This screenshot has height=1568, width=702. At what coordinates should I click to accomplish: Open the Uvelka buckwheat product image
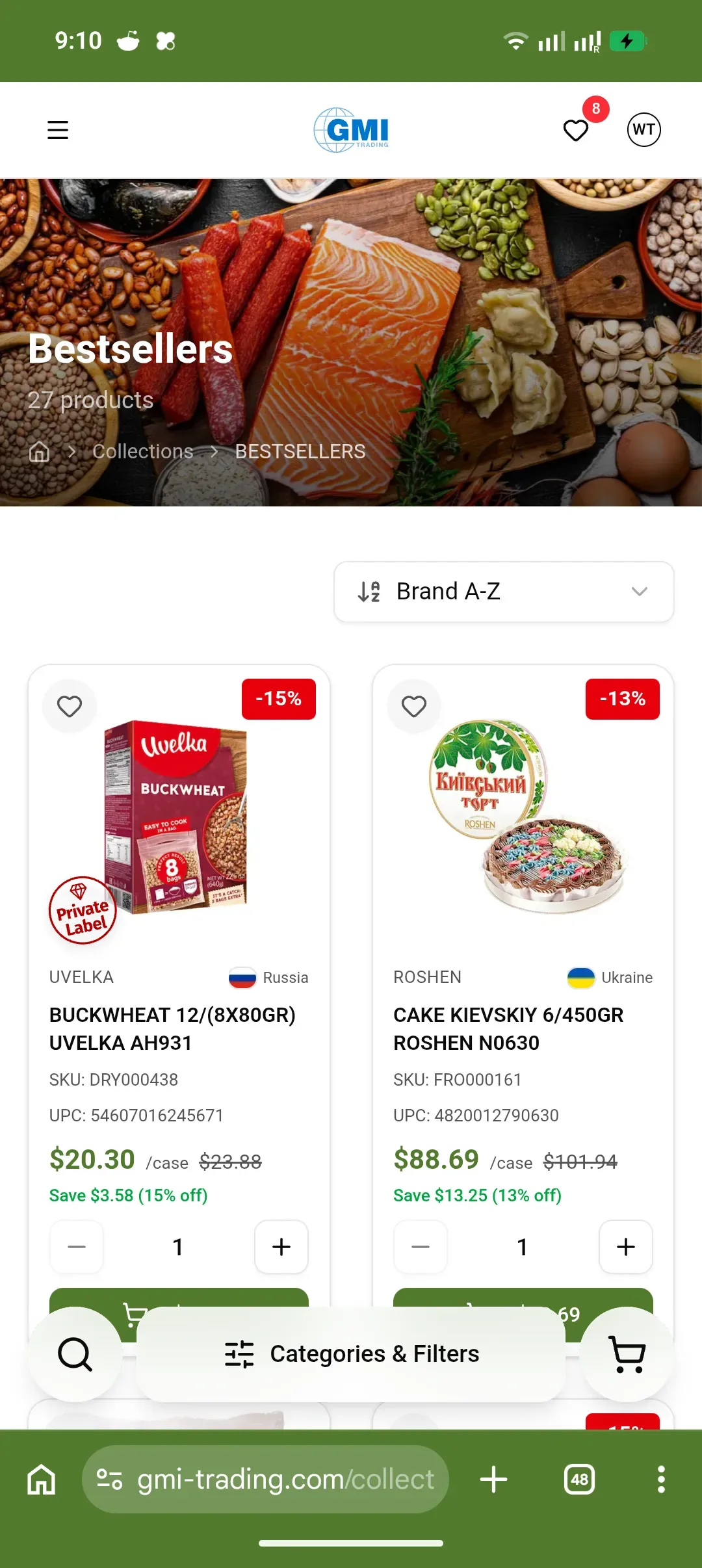(177, 817)
